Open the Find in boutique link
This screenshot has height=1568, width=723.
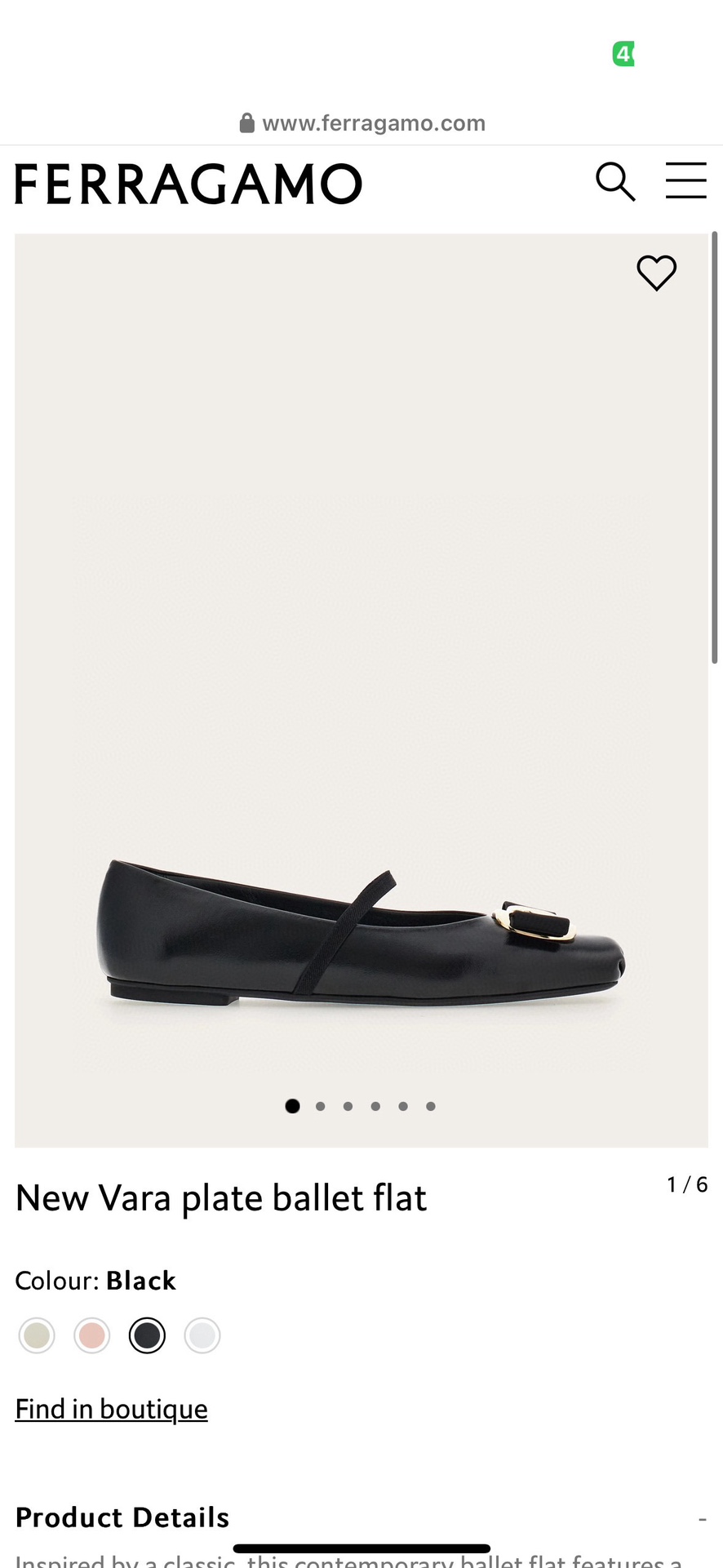pyautogui.click(x=111, y=1409)
